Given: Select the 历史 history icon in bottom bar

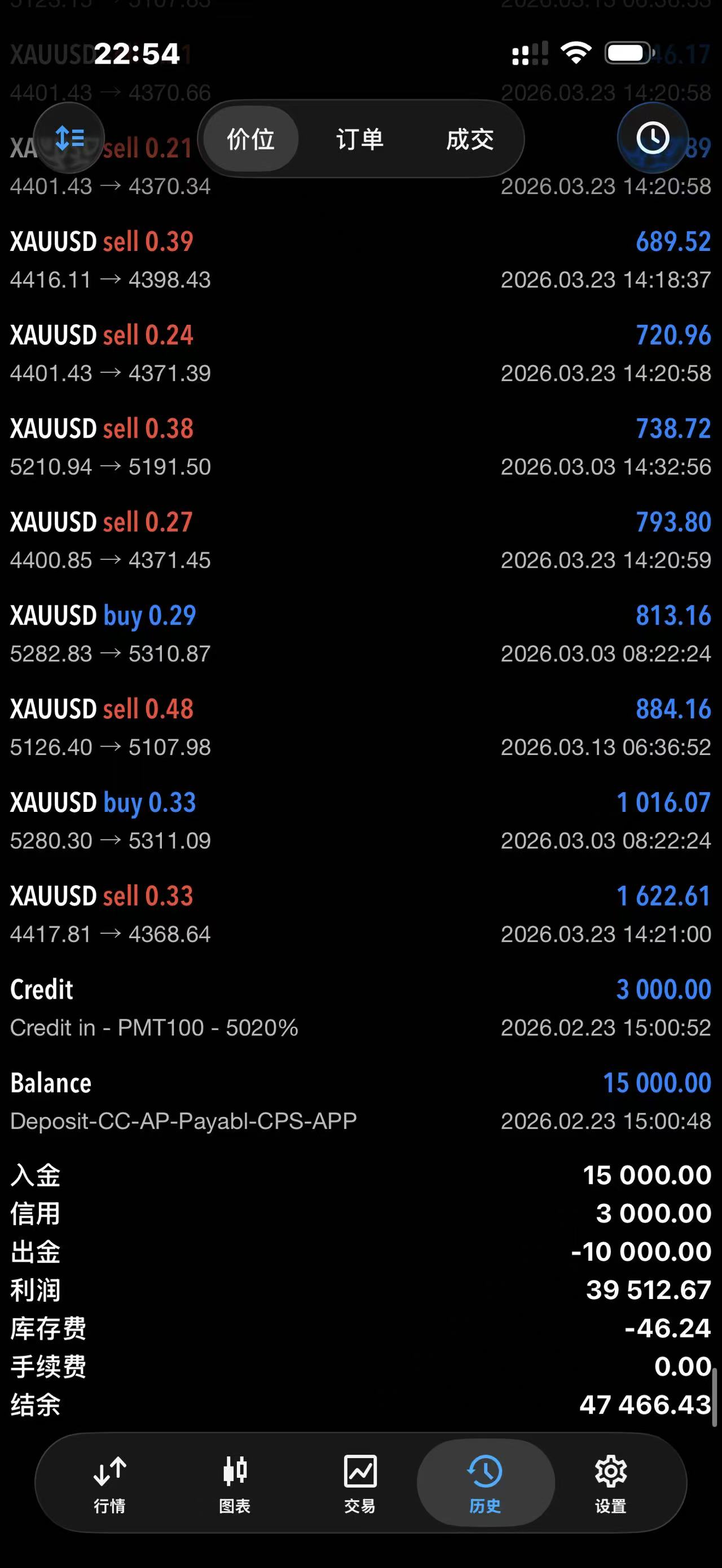Looking at the screenshot, I should (485, 1485).
